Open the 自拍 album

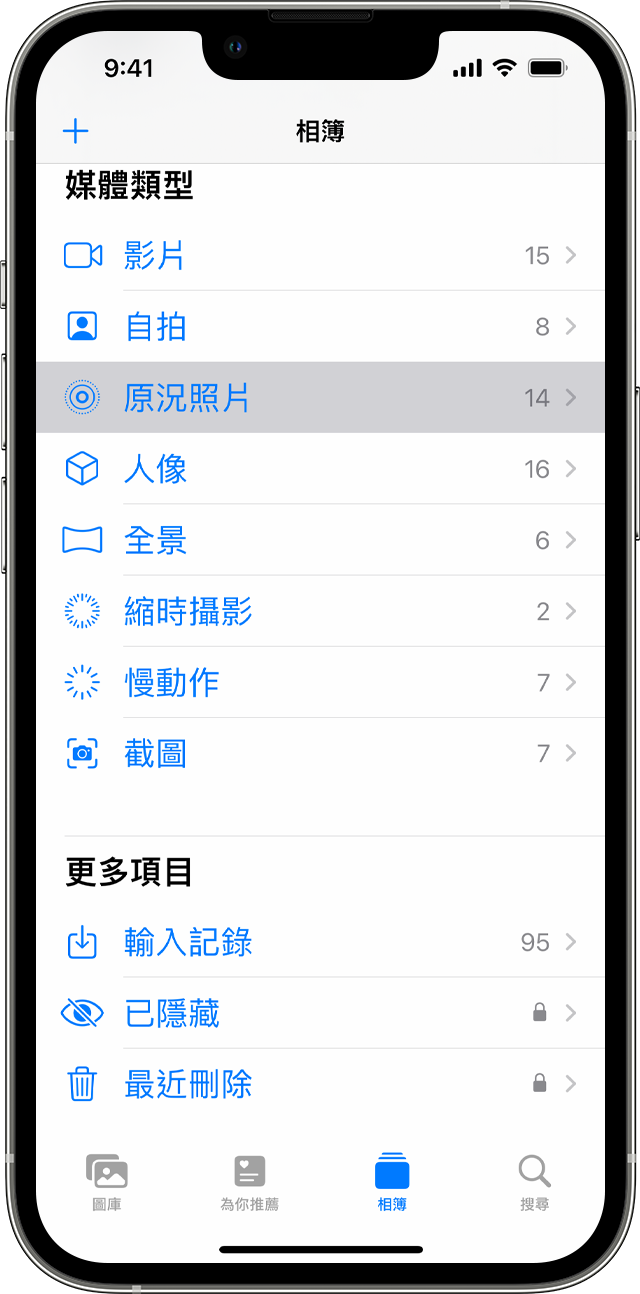click(x=320, y=327)
